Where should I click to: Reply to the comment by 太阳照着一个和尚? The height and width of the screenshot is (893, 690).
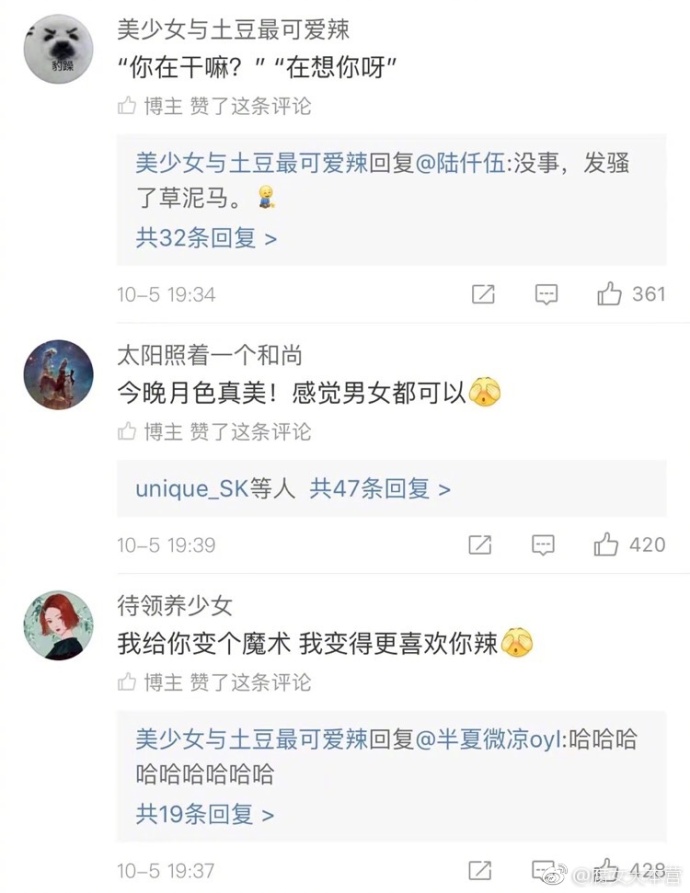pyautogui.click(x=543, y=545)
